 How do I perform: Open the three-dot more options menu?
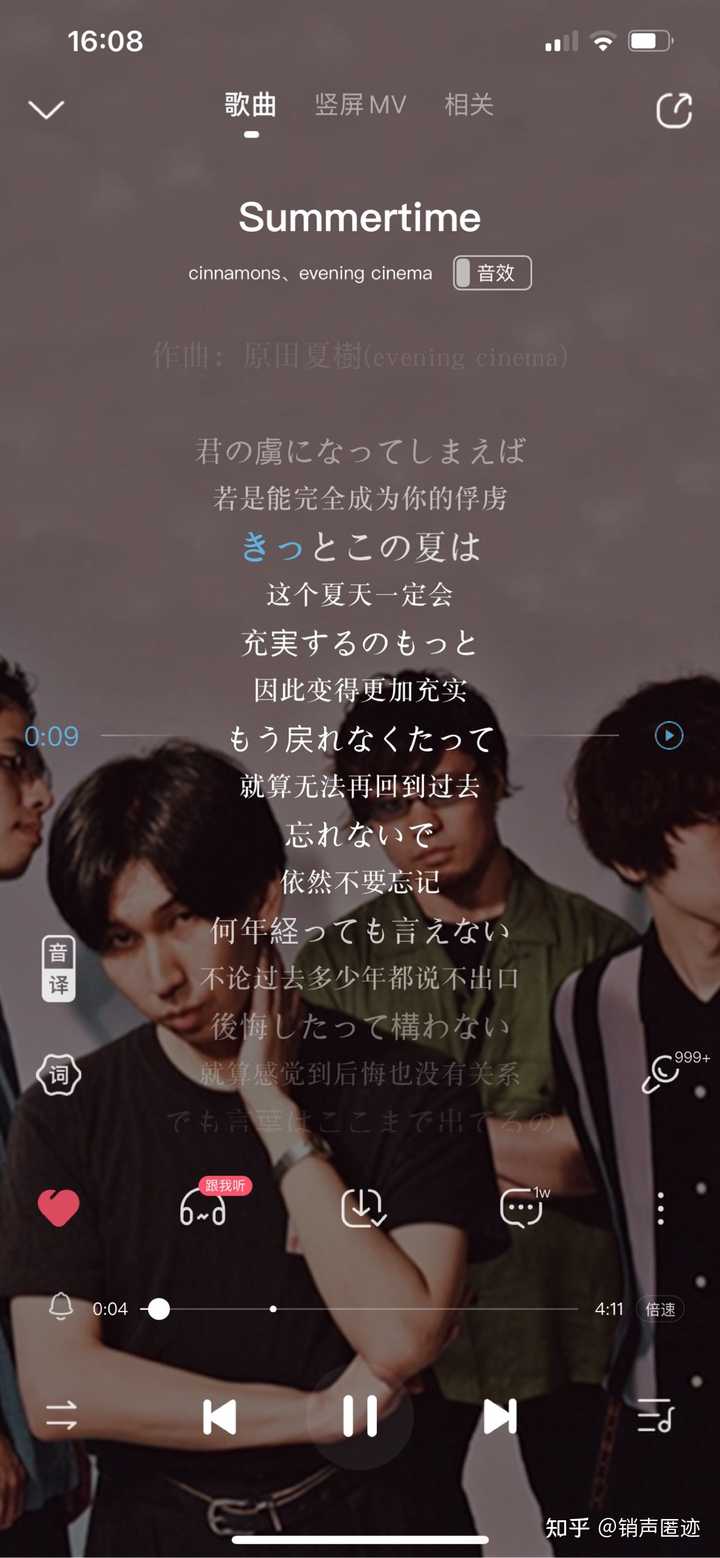[x=660, y=1208]
